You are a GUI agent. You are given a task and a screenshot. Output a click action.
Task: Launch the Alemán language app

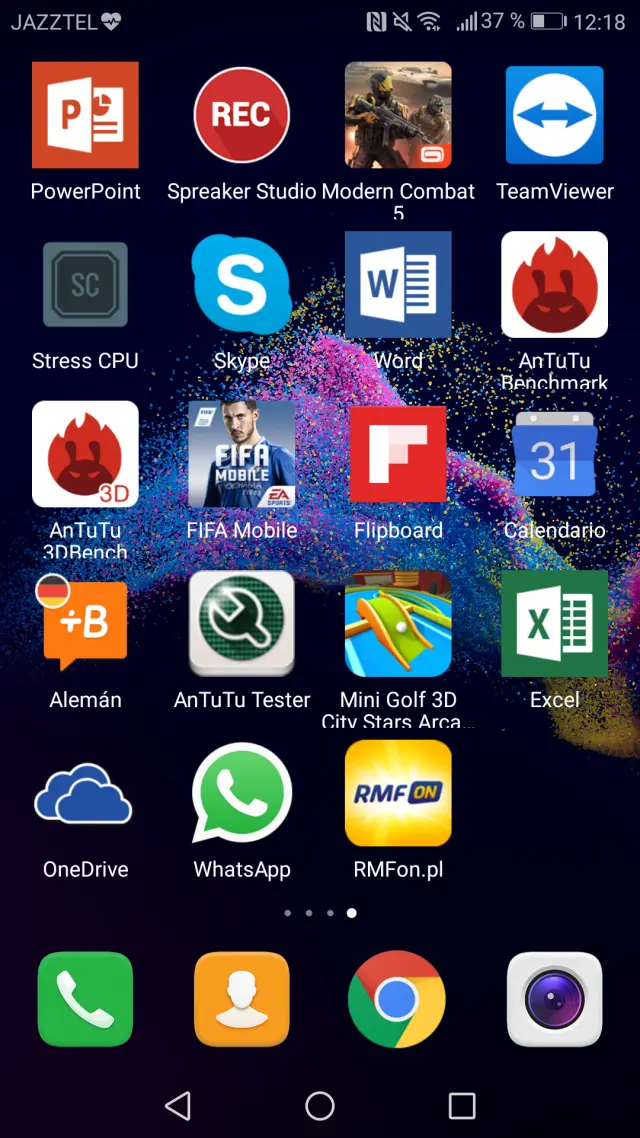[85, 625]
